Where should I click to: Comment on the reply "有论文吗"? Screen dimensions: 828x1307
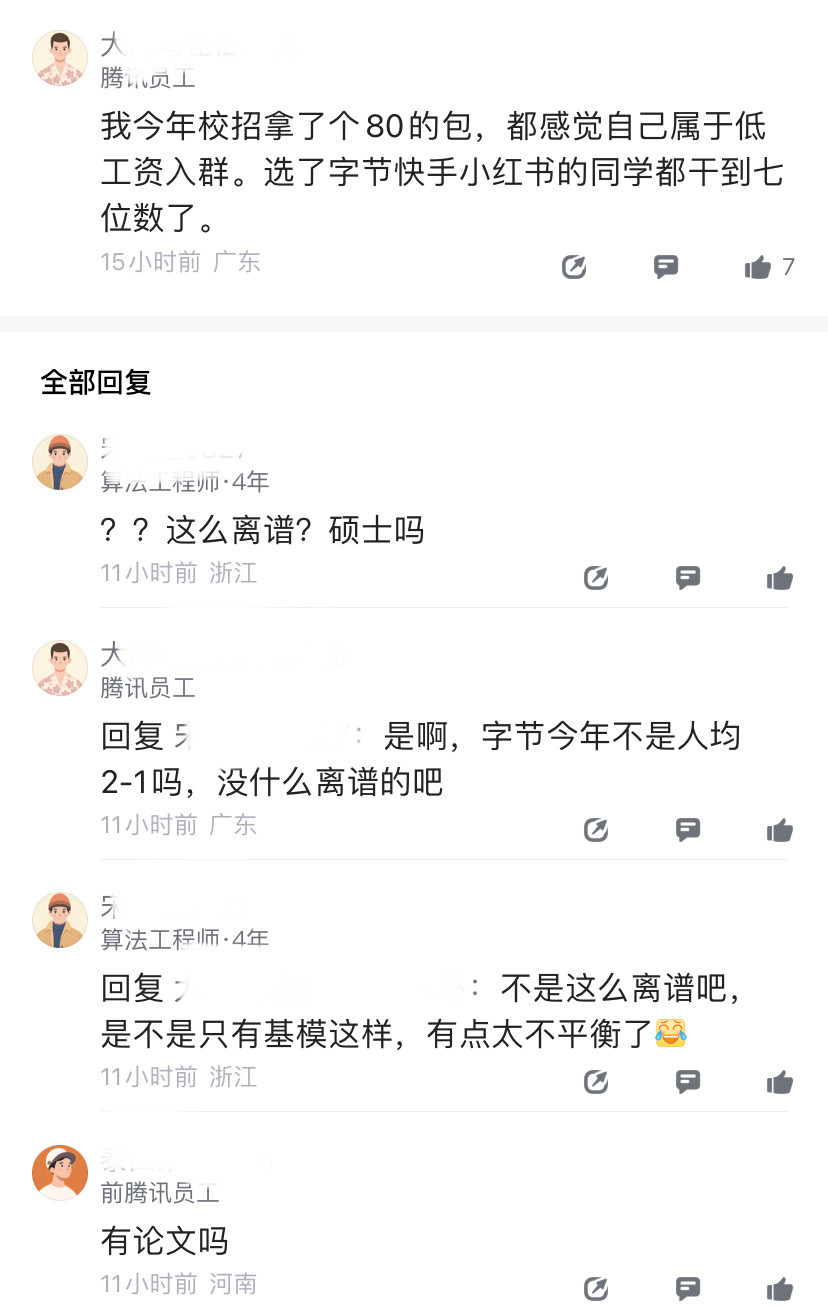click(x=687, y=1289)
